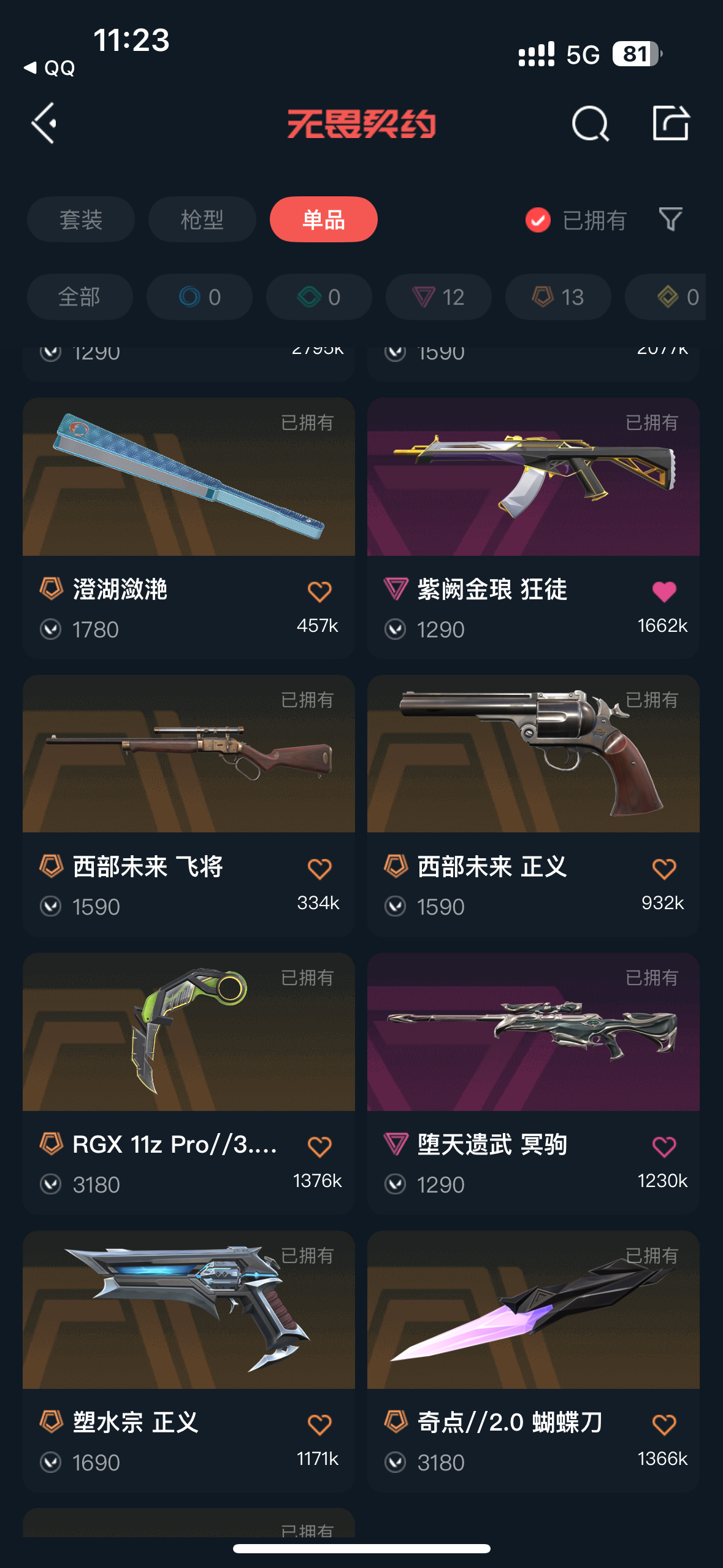The height and width of the screenshot is (1568, 723).
Task: Share this page via share icon
Action: pyautogui.click(x=670, y=123)
